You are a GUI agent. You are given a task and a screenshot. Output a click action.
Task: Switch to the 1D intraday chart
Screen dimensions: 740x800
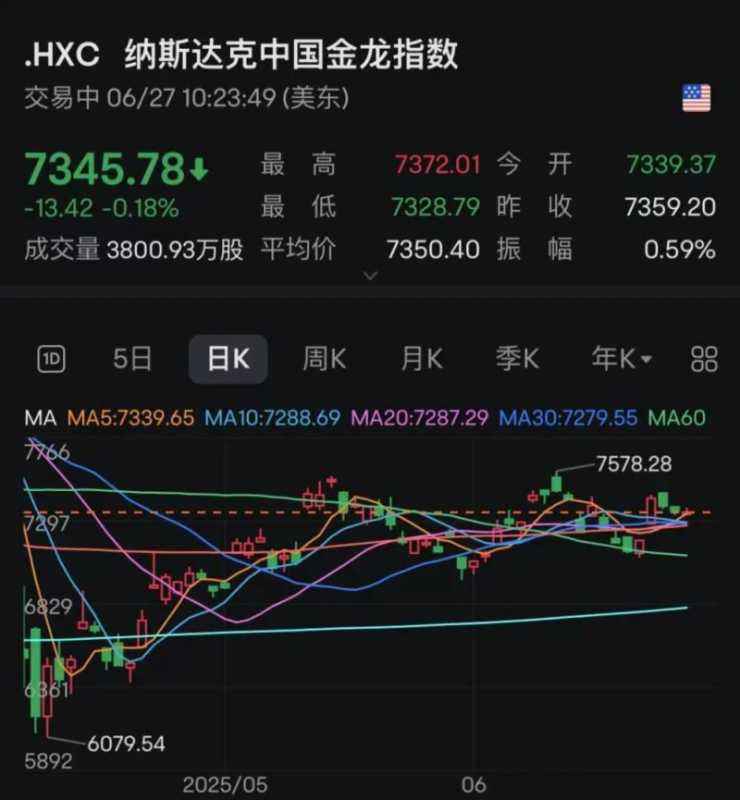pyautogui.click(x=50, y=359)
